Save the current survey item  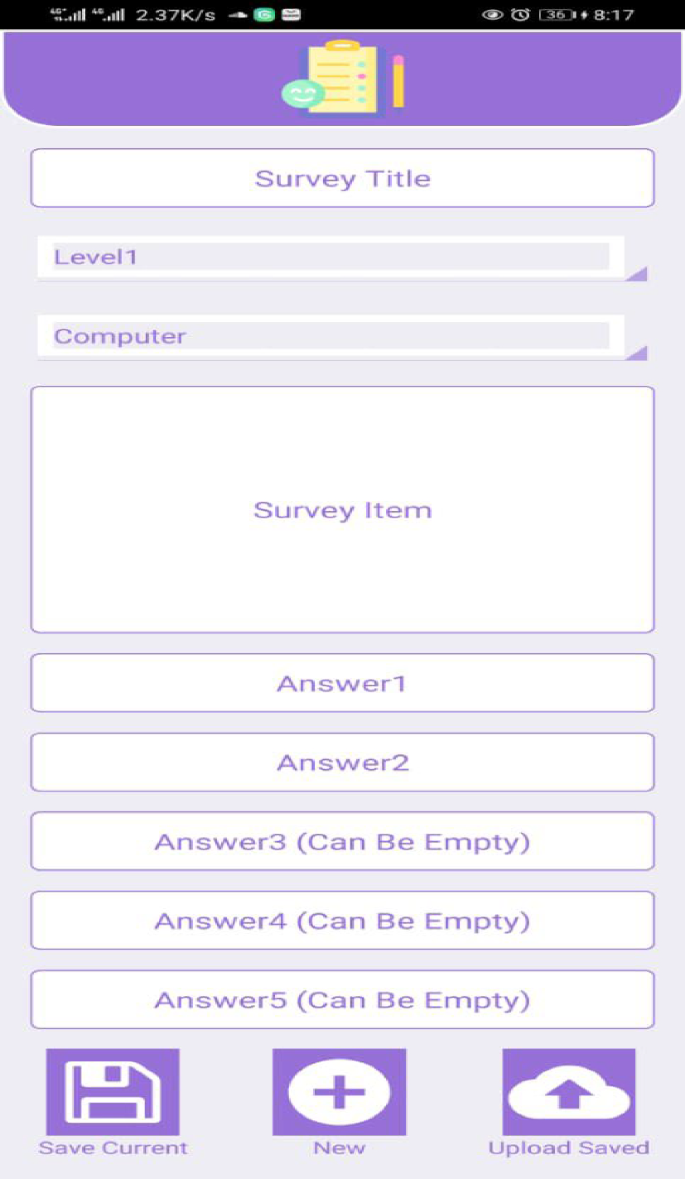click(x=112, y=1092)
